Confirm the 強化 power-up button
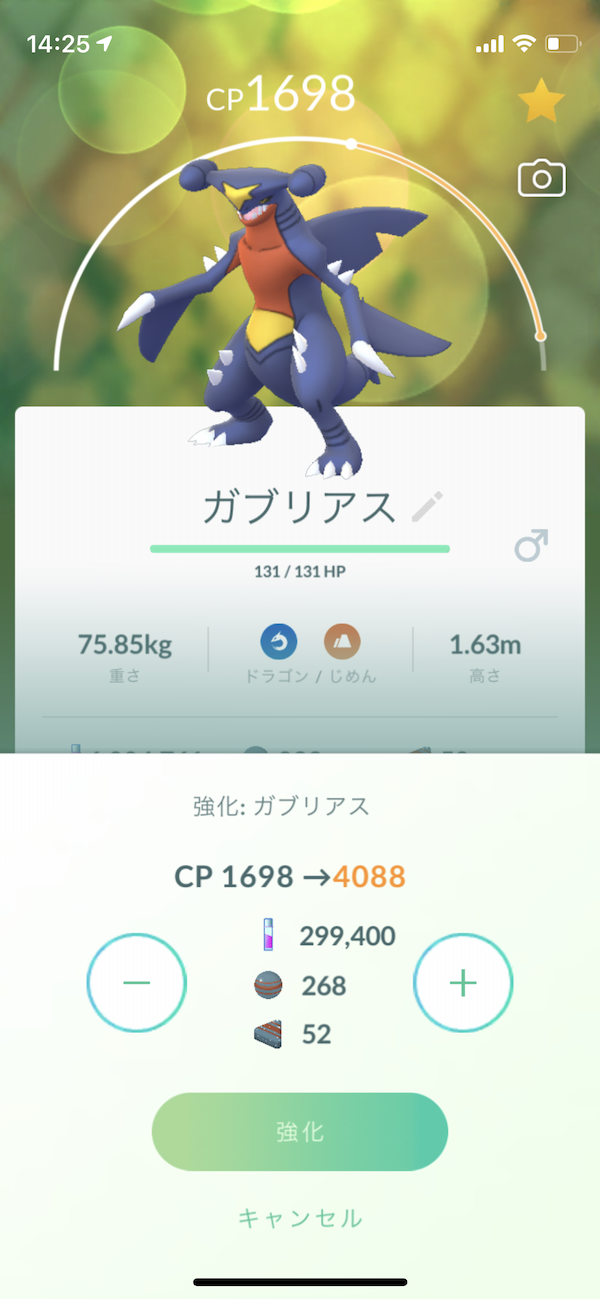The width and height of the screenshot is (600, 1299). tap(300, 1131)
